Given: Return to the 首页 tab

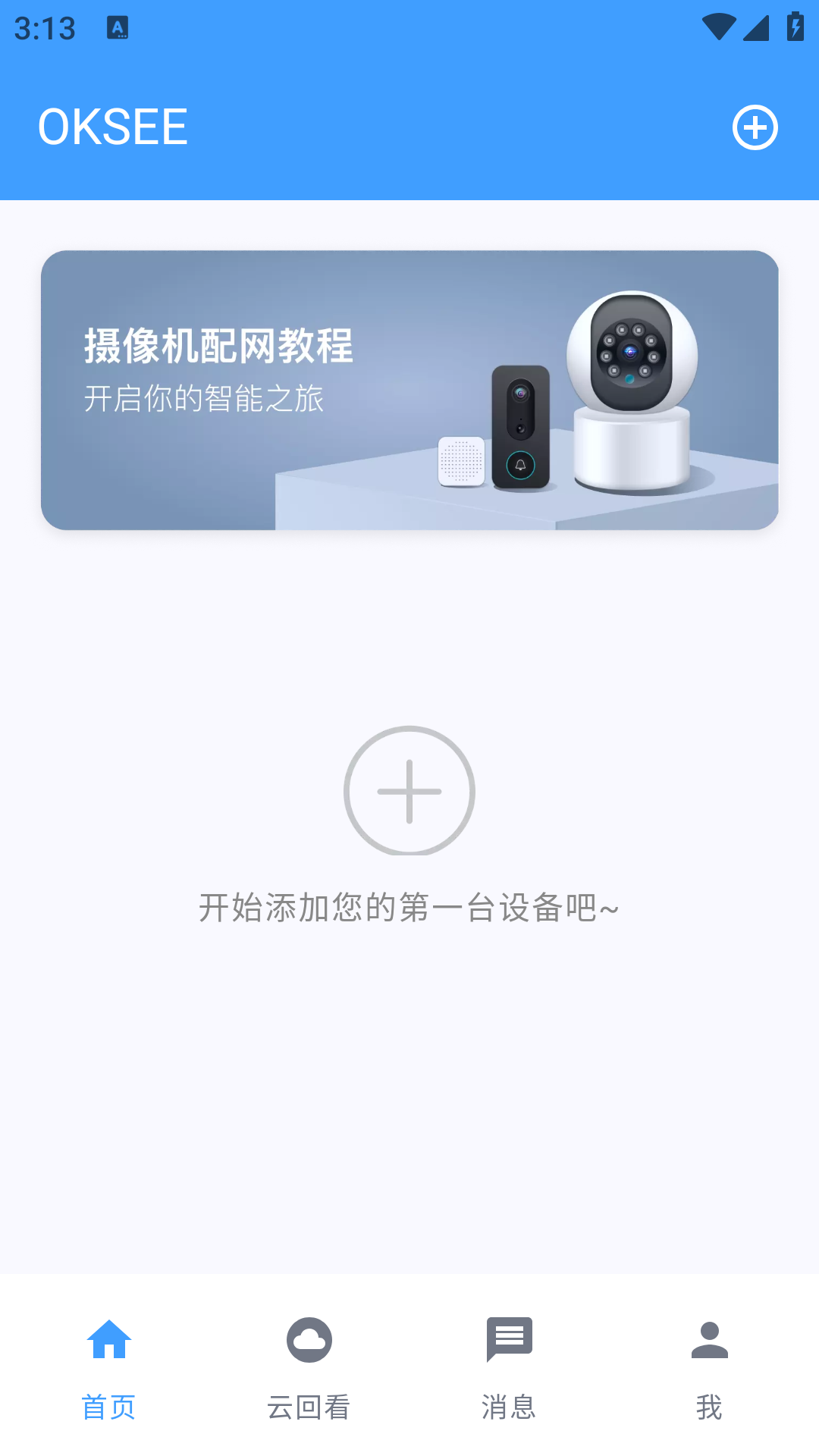Looking at the screenshot, I should pos(108,1407).
